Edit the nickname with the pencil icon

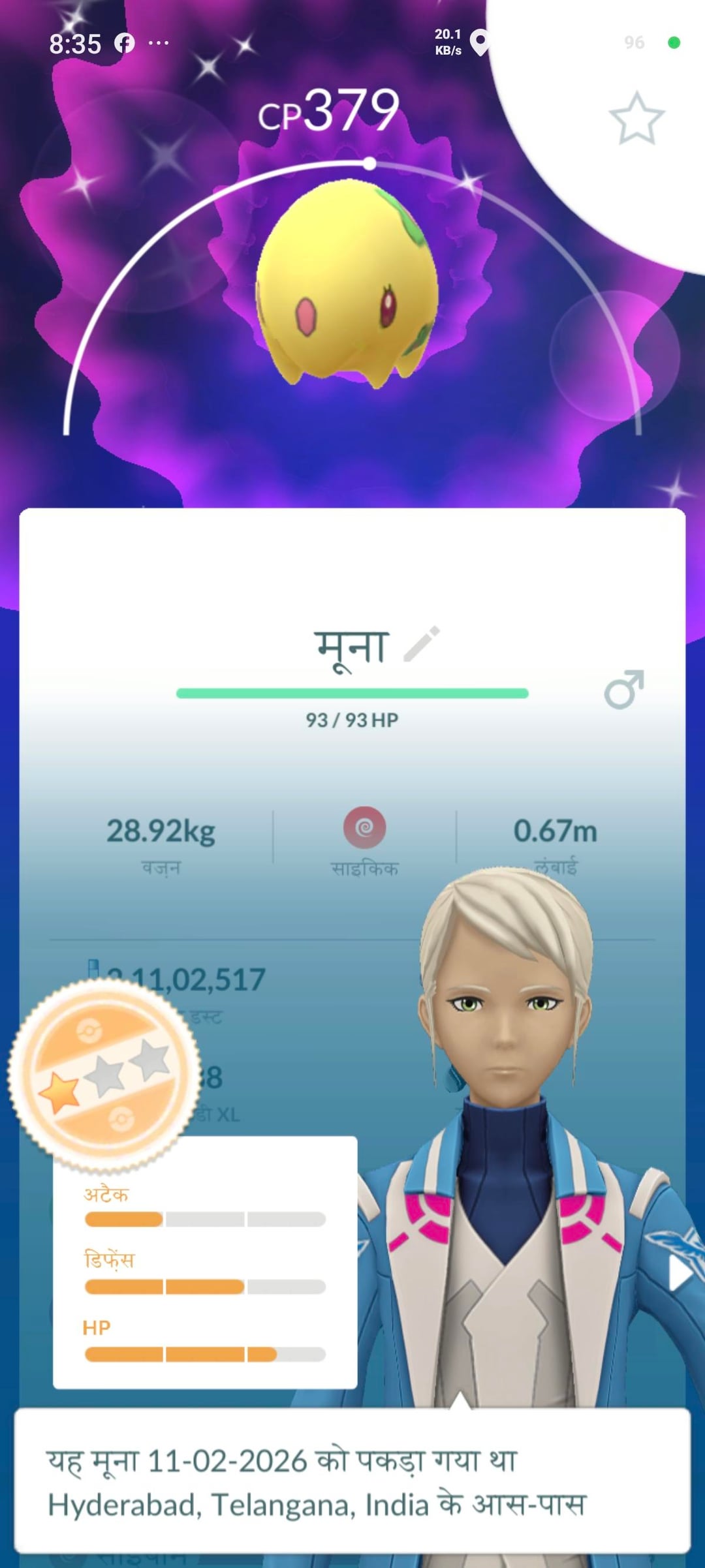422,645
